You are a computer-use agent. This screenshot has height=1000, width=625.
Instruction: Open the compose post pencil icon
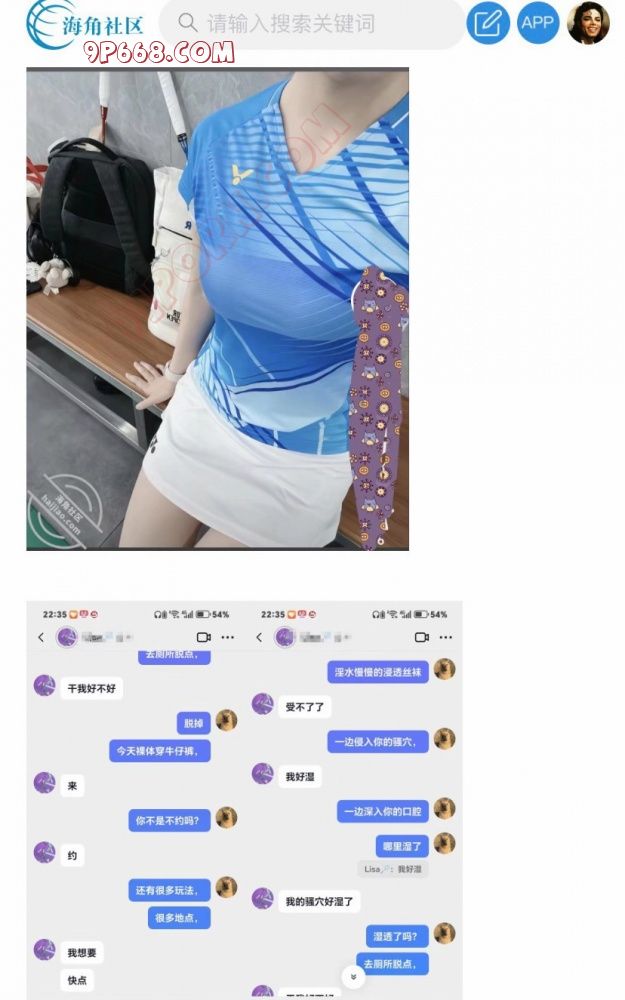(x=488, y=23)
